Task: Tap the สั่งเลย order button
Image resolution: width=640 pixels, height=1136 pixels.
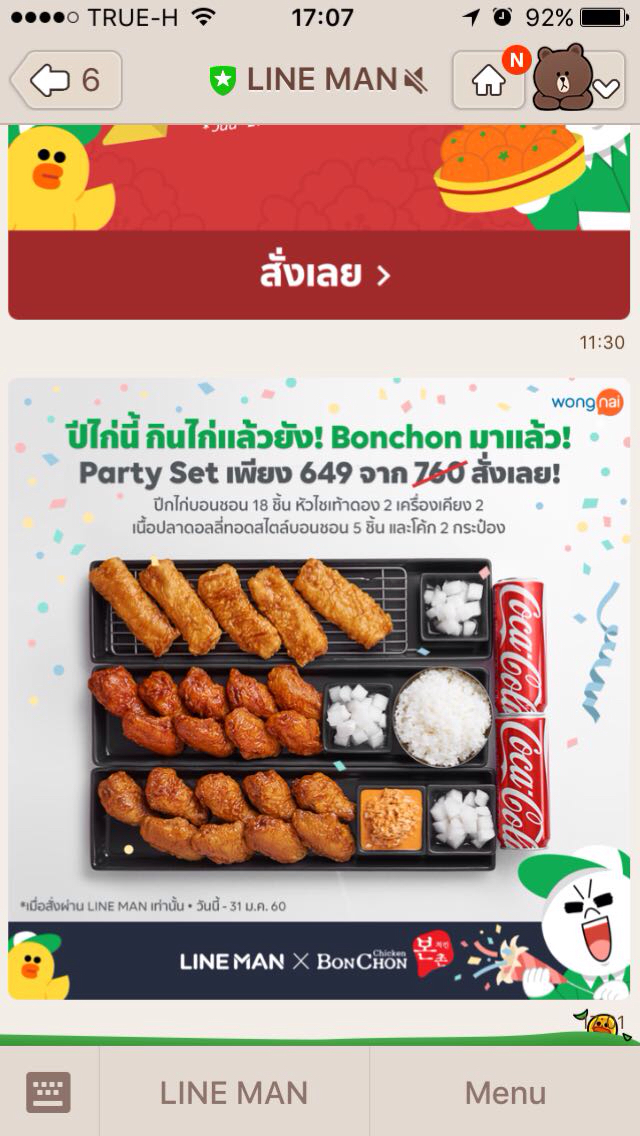Action: point(320,275)
